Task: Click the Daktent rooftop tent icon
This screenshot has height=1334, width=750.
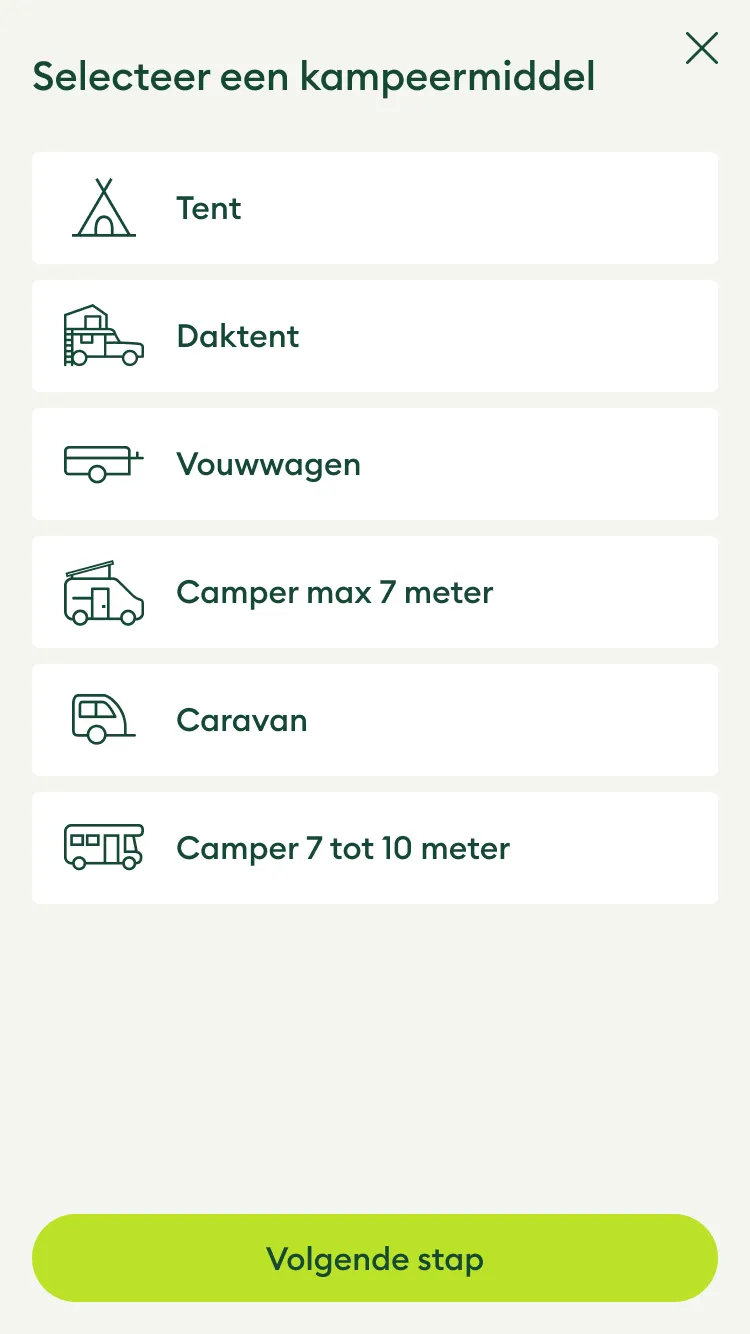Action: click(103, 335)
